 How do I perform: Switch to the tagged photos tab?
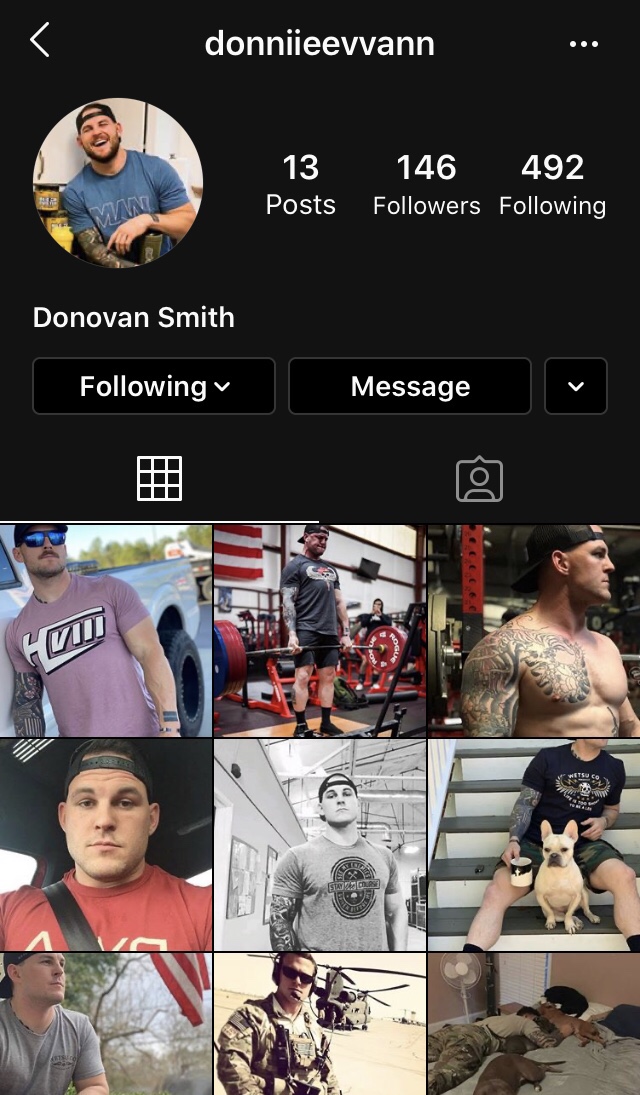point(479,479)
